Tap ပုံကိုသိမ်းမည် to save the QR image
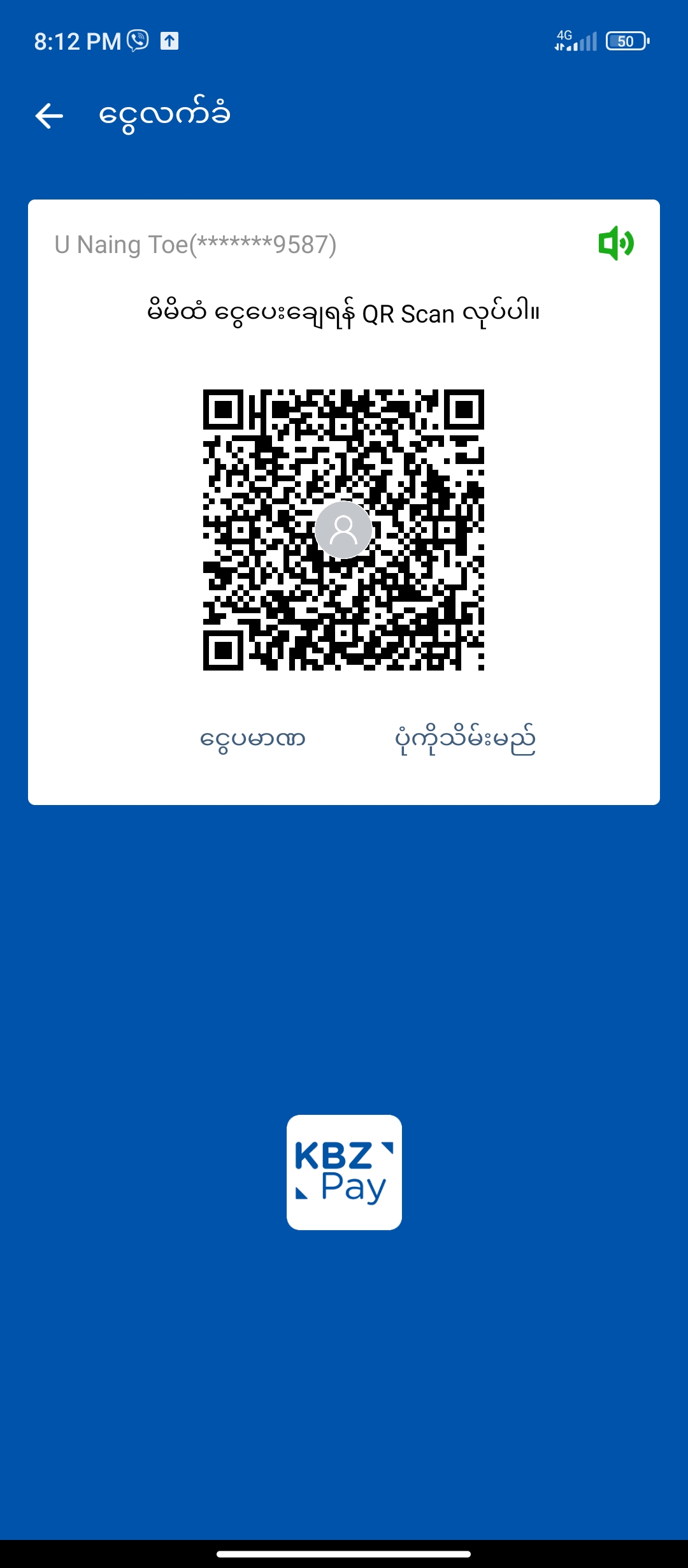Viewport: 688px width, 1568px height. tap(465, 739)
